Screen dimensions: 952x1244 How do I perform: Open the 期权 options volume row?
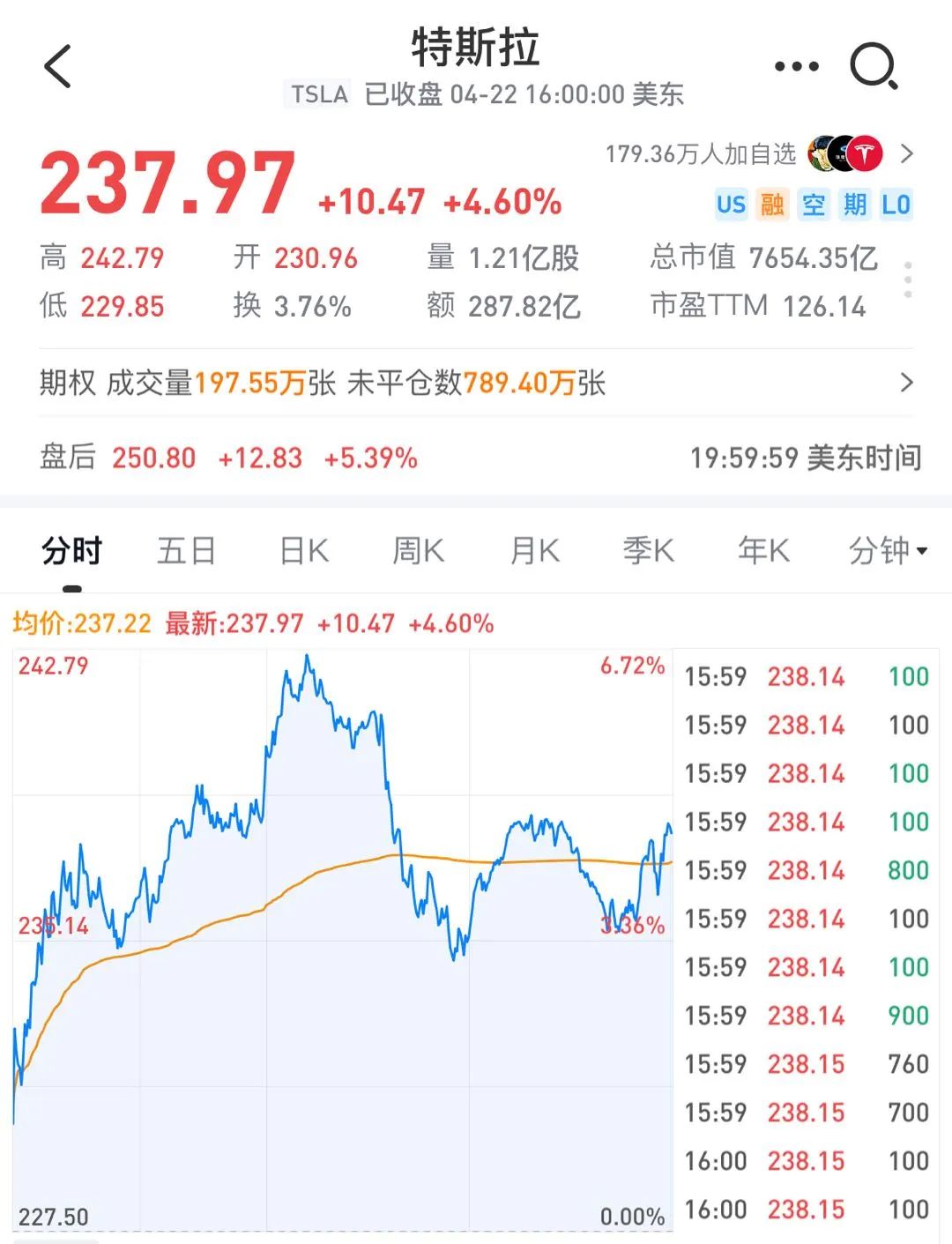(x=476, y=384)
